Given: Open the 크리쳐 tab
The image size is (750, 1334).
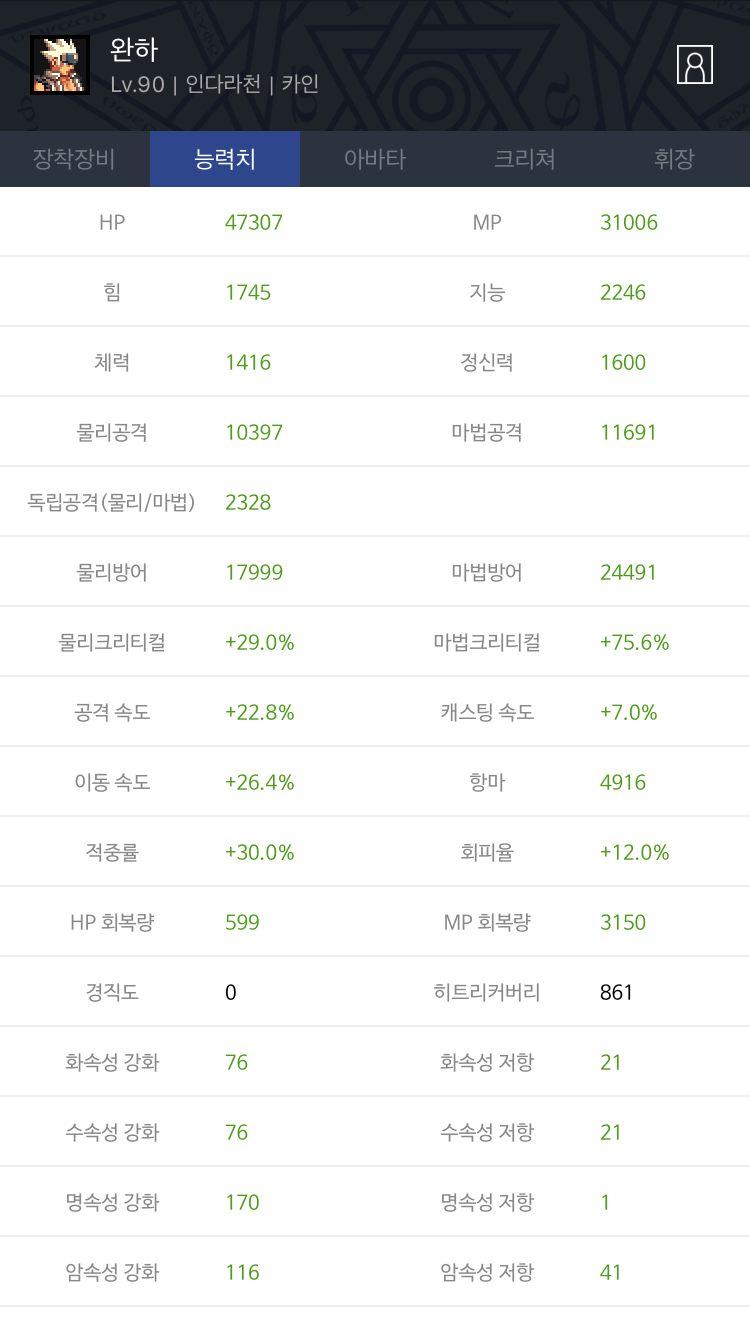Looking at the screenshot, I should tap(525, 159).
